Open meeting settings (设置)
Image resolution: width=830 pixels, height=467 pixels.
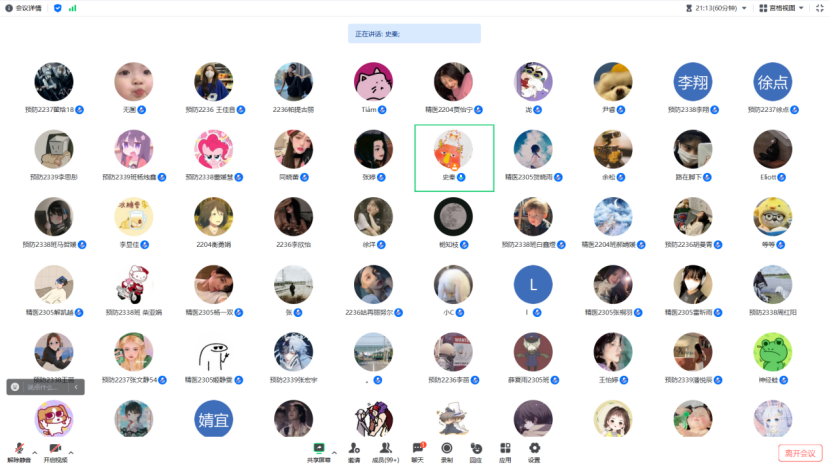[x=534, y=451]
